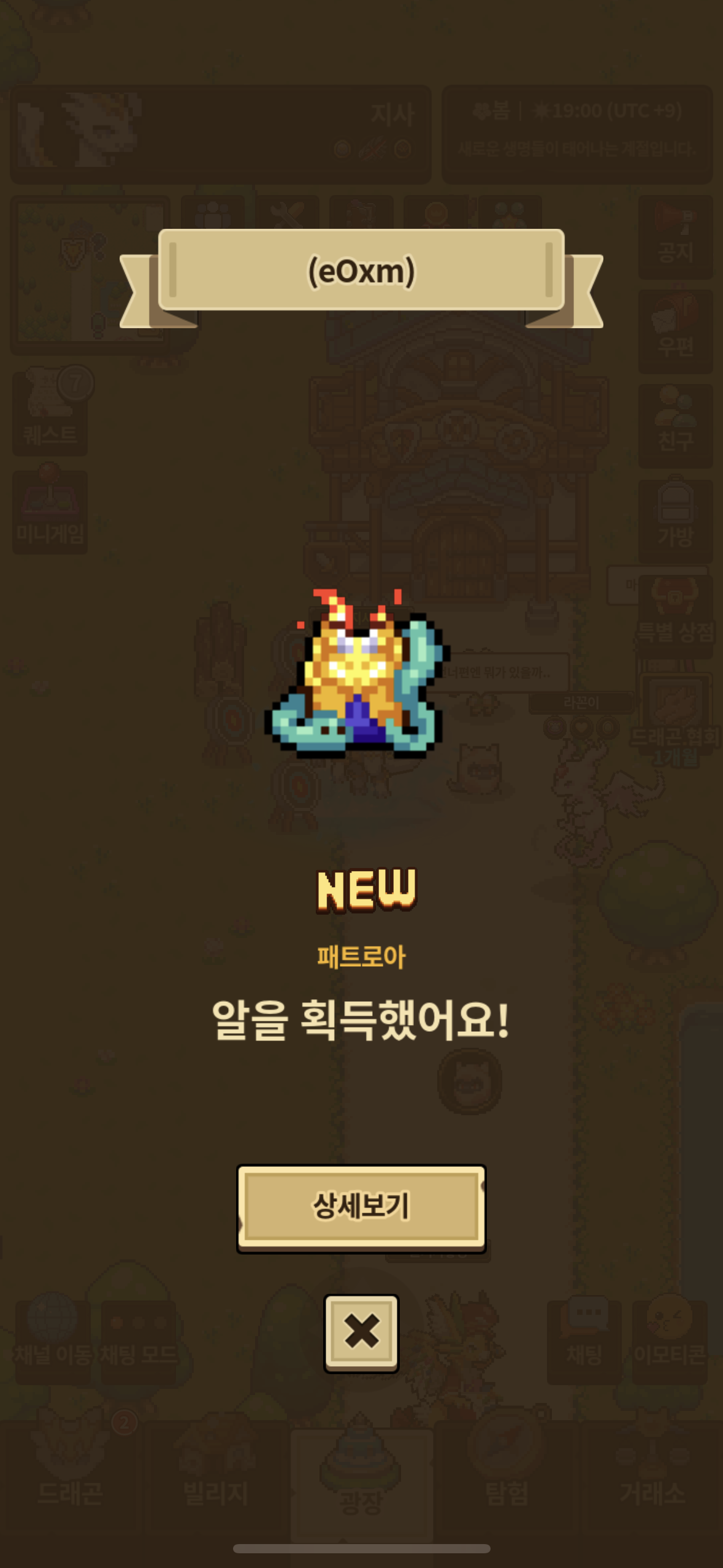Close the egg acquired popup
This screenshot has width=723, height=1568.
[x=361, y=1332]
